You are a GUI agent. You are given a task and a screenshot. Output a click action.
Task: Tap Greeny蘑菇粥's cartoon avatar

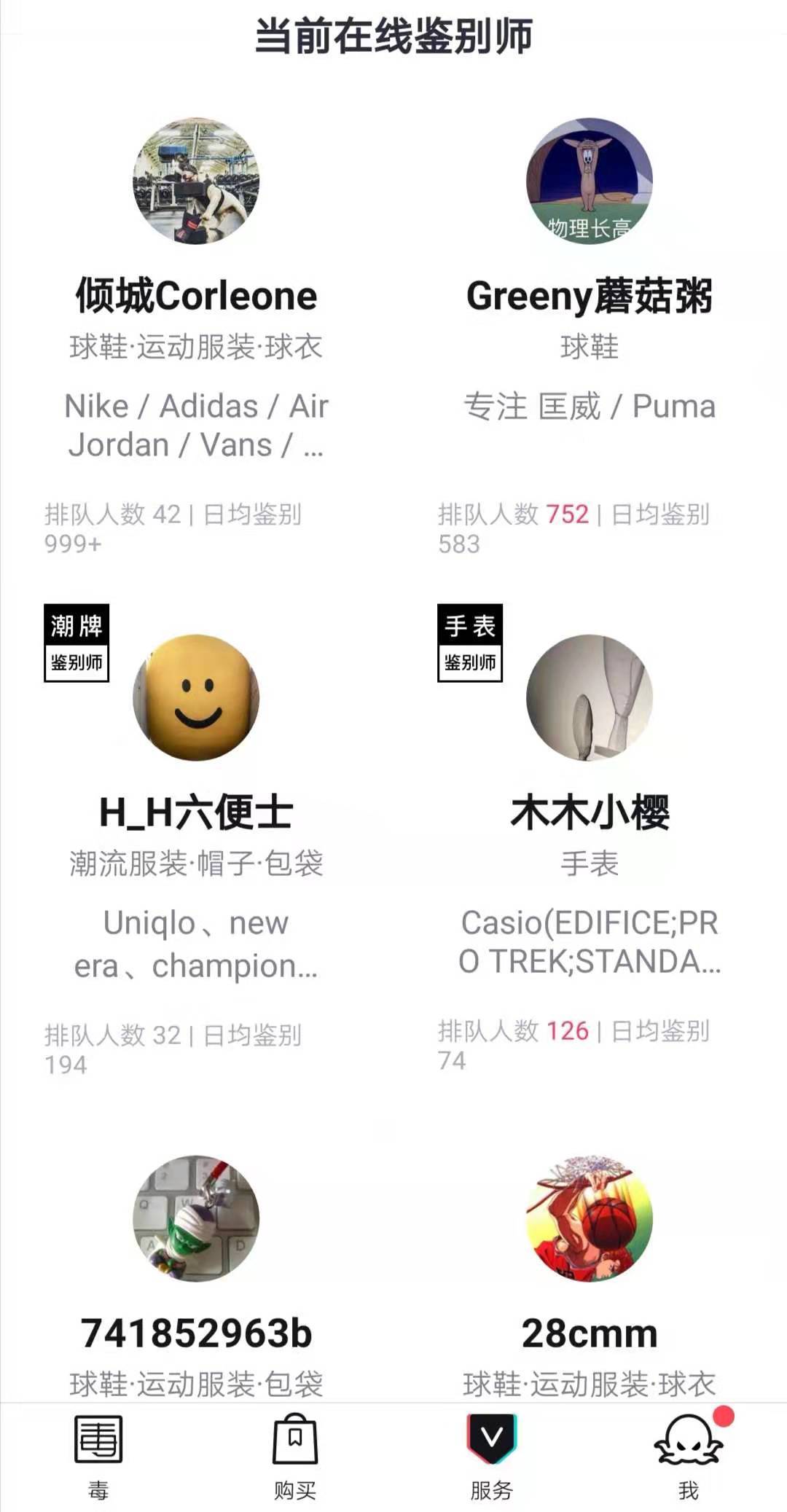[590, 181]
